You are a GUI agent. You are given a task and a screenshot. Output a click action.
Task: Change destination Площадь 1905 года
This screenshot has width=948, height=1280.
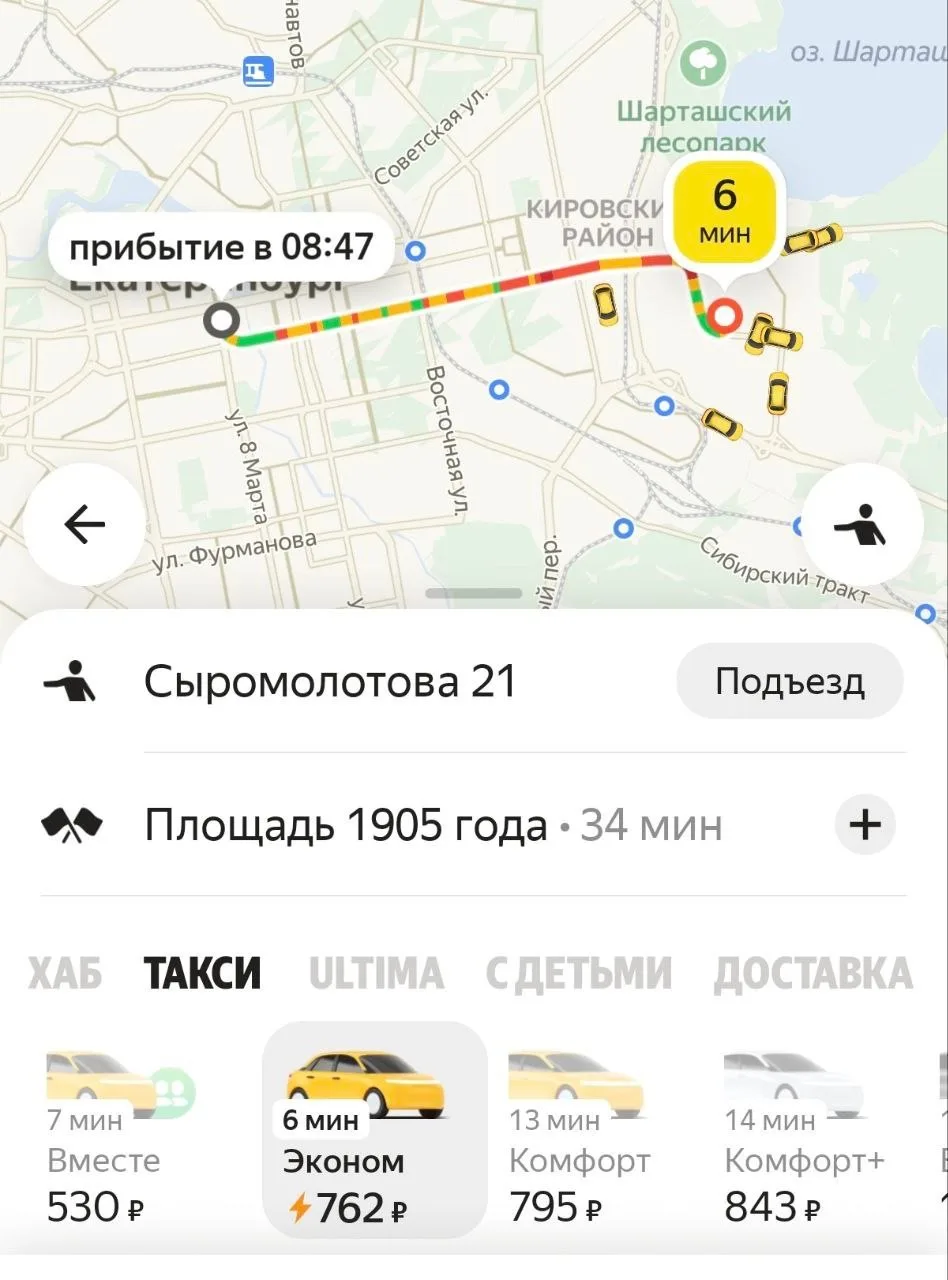pyautogui.click(x=346, y=826)
